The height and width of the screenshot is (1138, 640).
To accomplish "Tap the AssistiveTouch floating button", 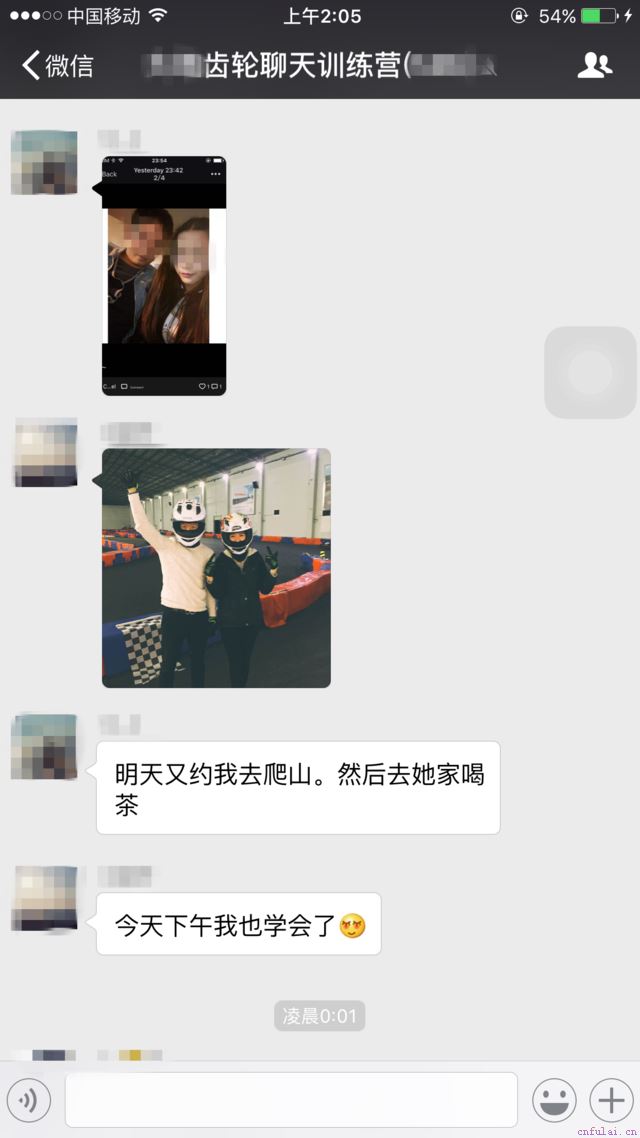I will tap(590, 372).
